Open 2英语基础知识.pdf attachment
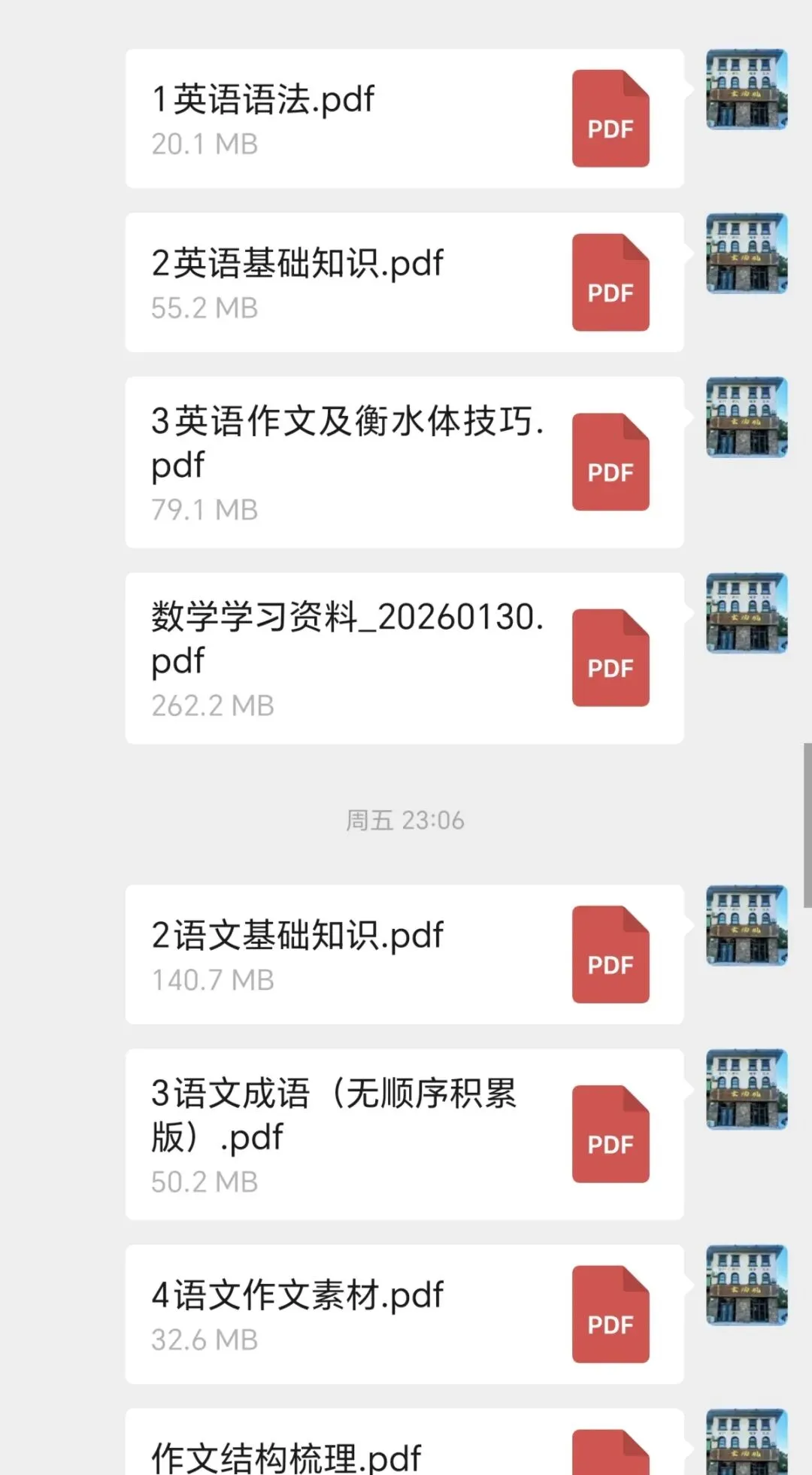 404,283
